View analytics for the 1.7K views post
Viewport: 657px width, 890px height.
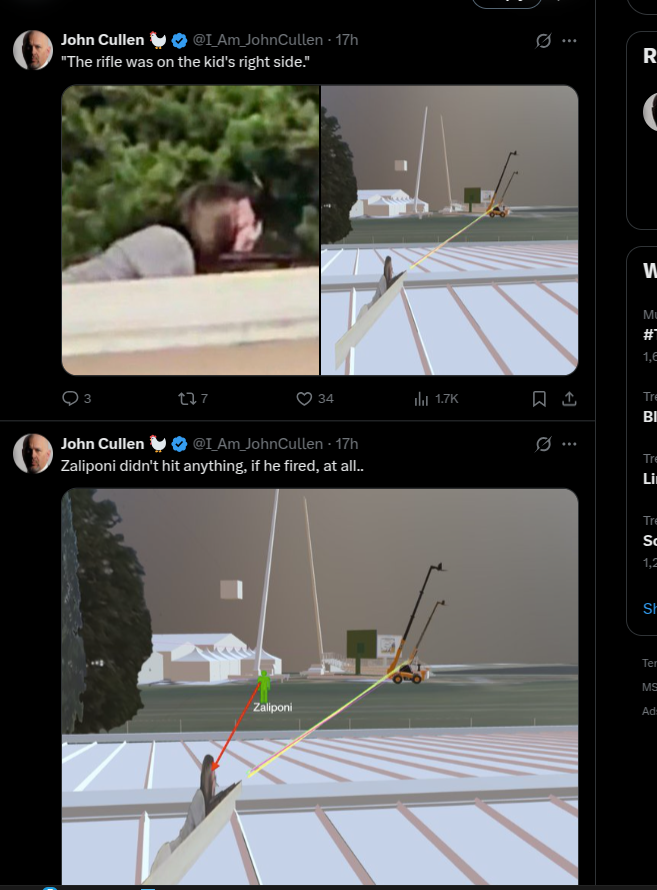click(422, 398)
